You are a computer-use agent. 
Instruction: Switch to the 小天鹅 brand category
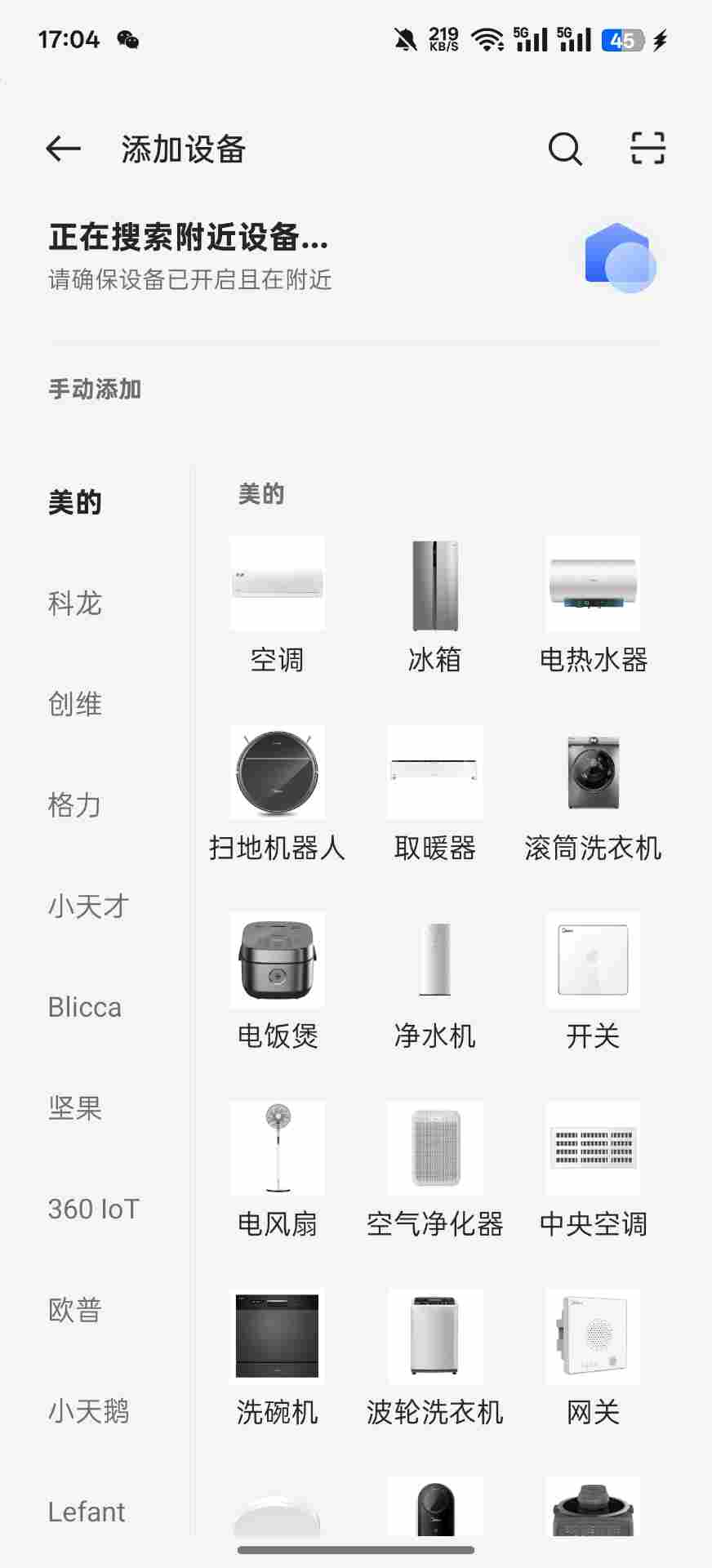pyautogui.click(x=88, y=1409)
